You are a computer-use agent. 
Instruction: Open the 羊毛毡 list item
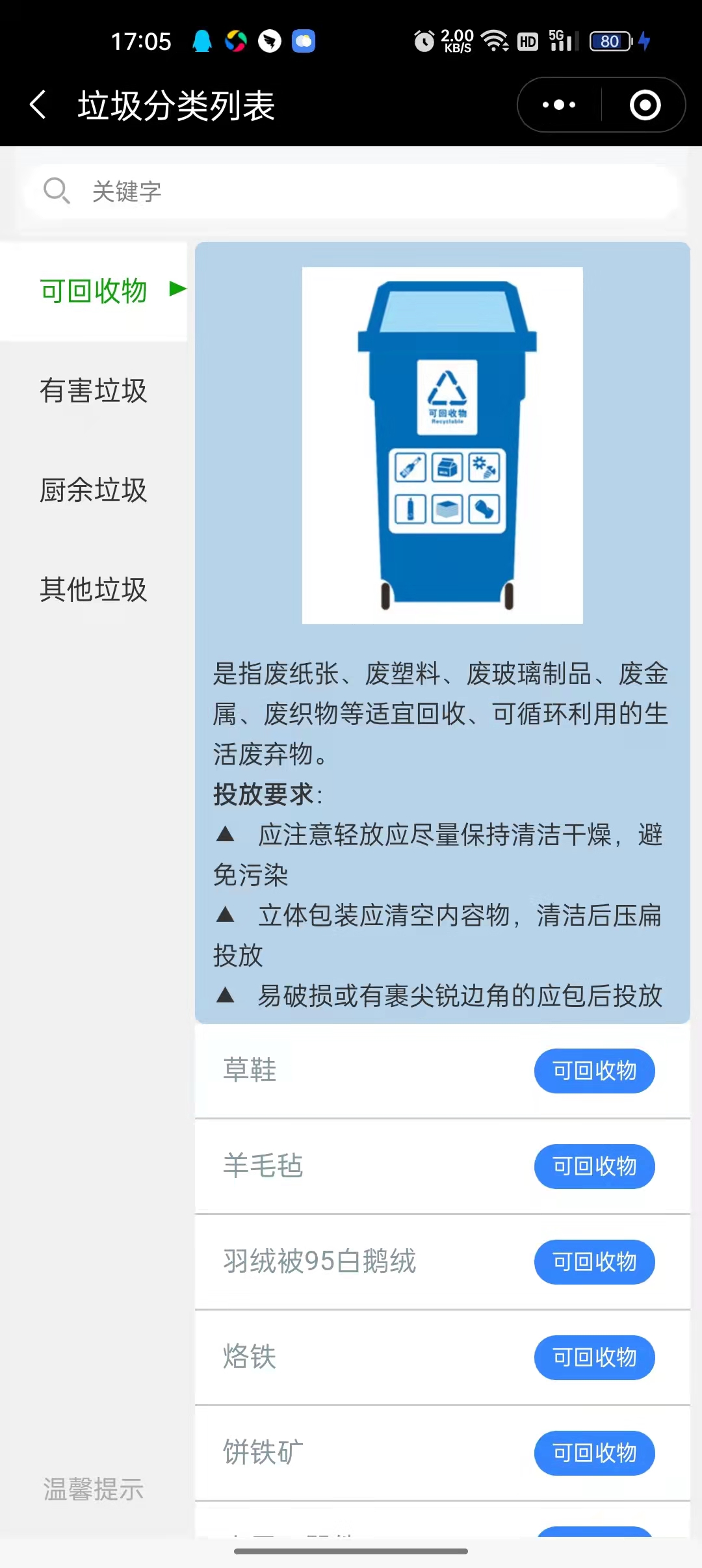442,1166
